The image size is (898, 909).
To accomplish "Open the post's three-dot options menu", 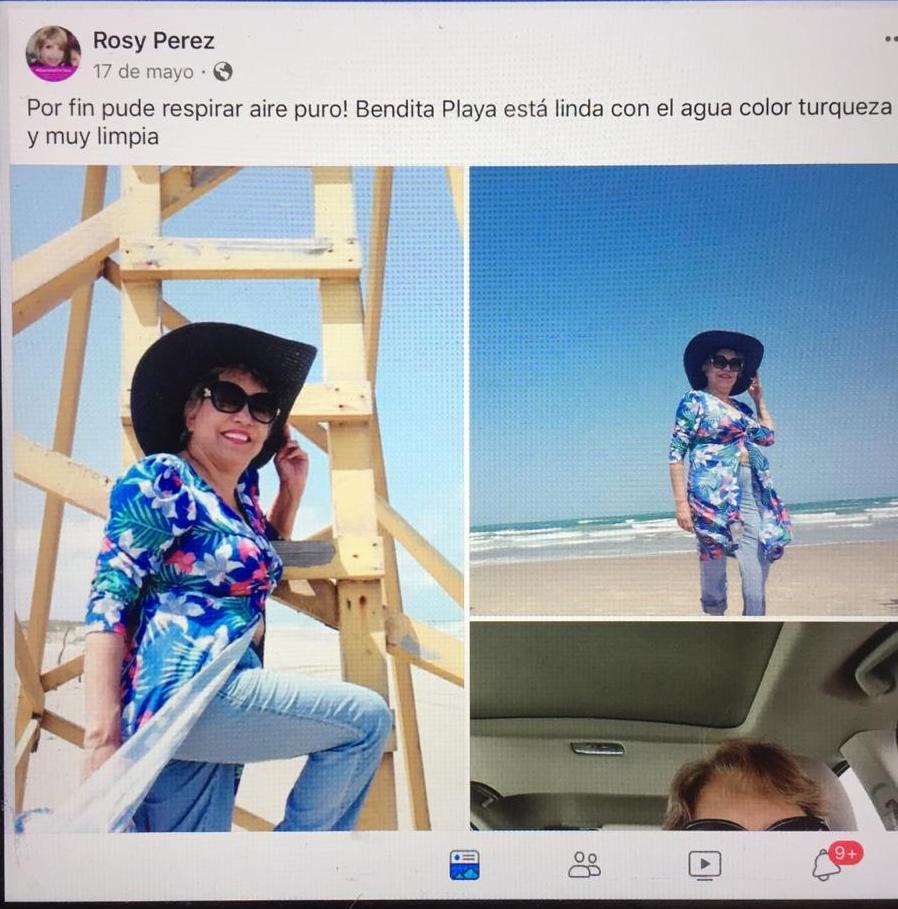I will 891,39.
